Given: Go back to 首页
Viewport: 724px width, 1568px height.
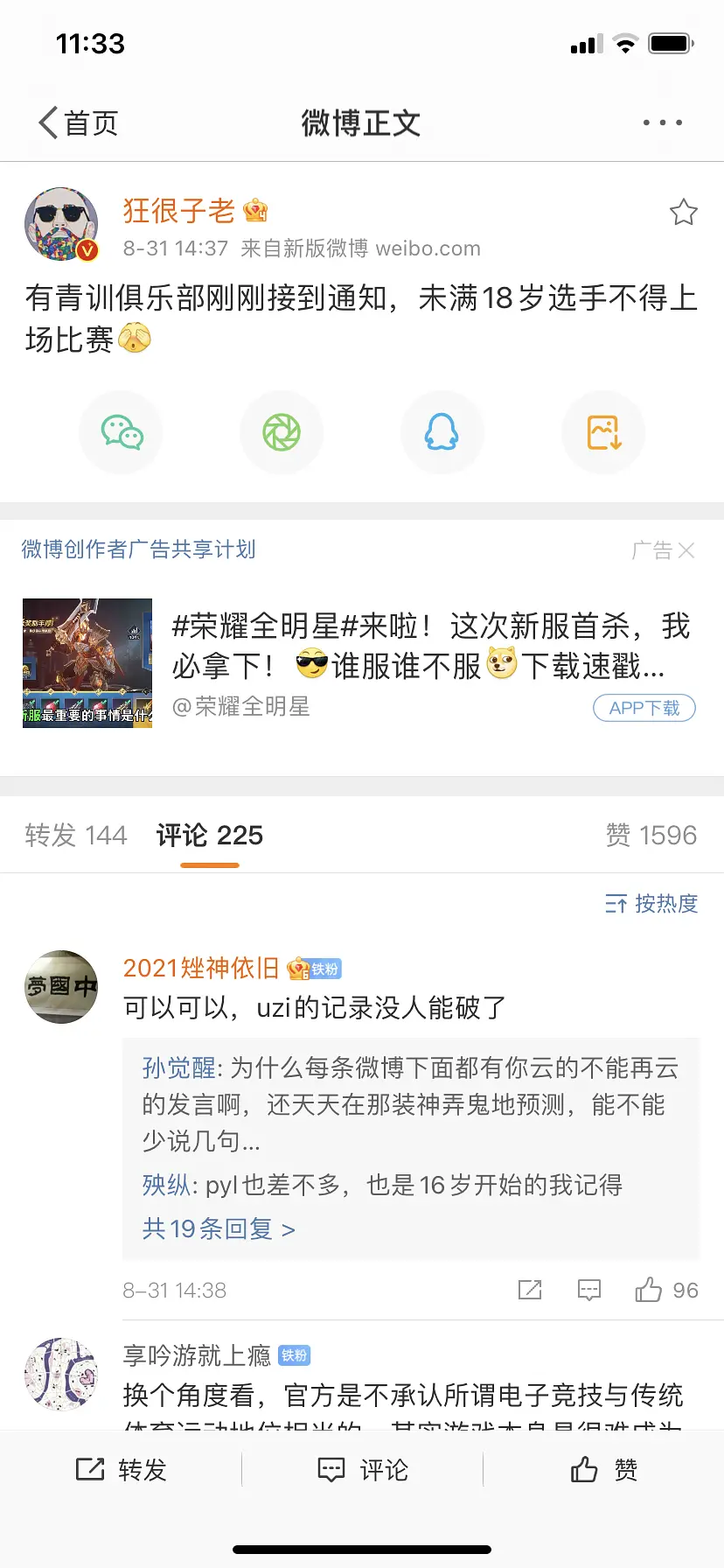Looking at the screenshot, I should [79, 123].
